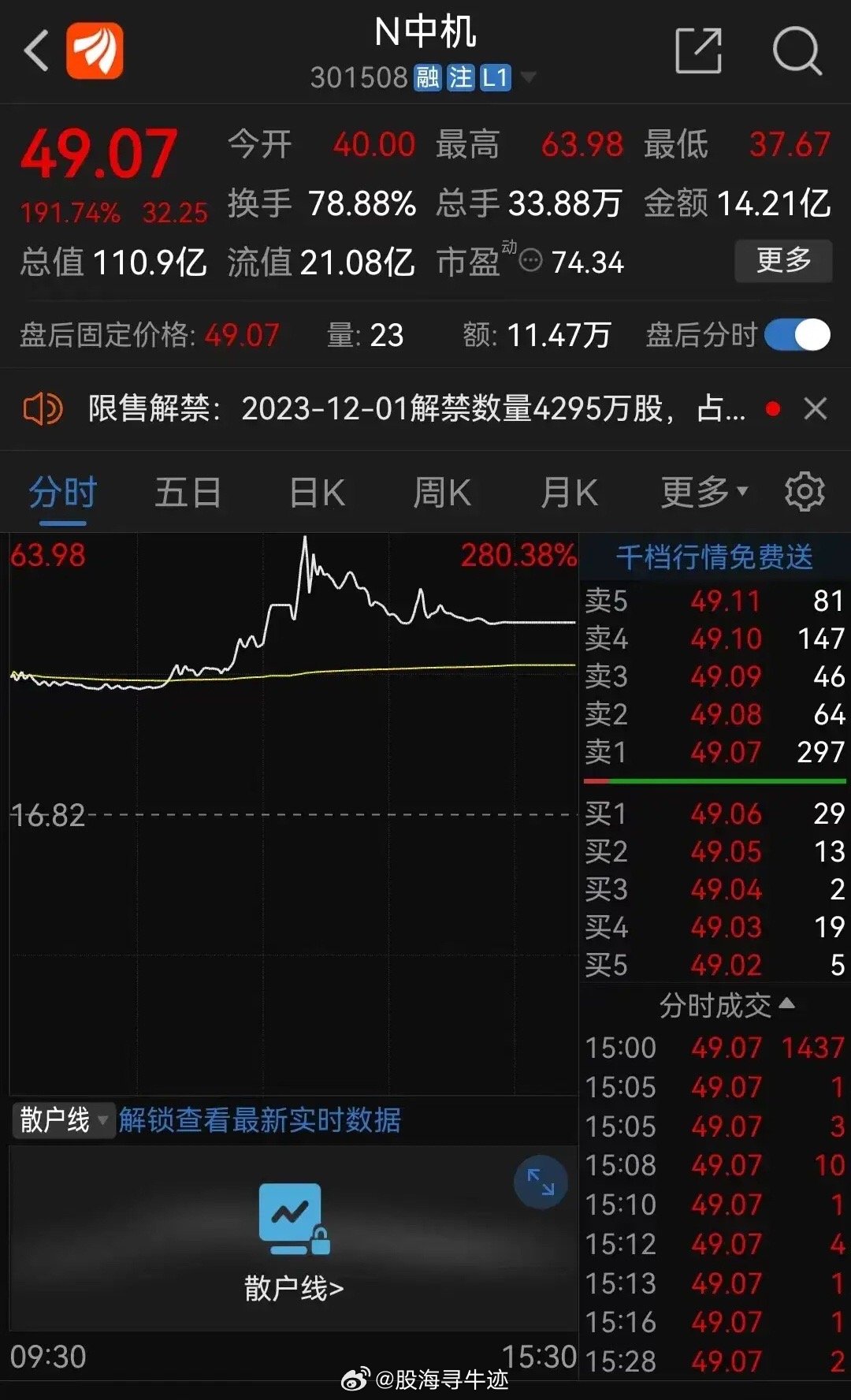Turn off the 盘后分时 switch

pyautogui.click(x=797, y=335)
